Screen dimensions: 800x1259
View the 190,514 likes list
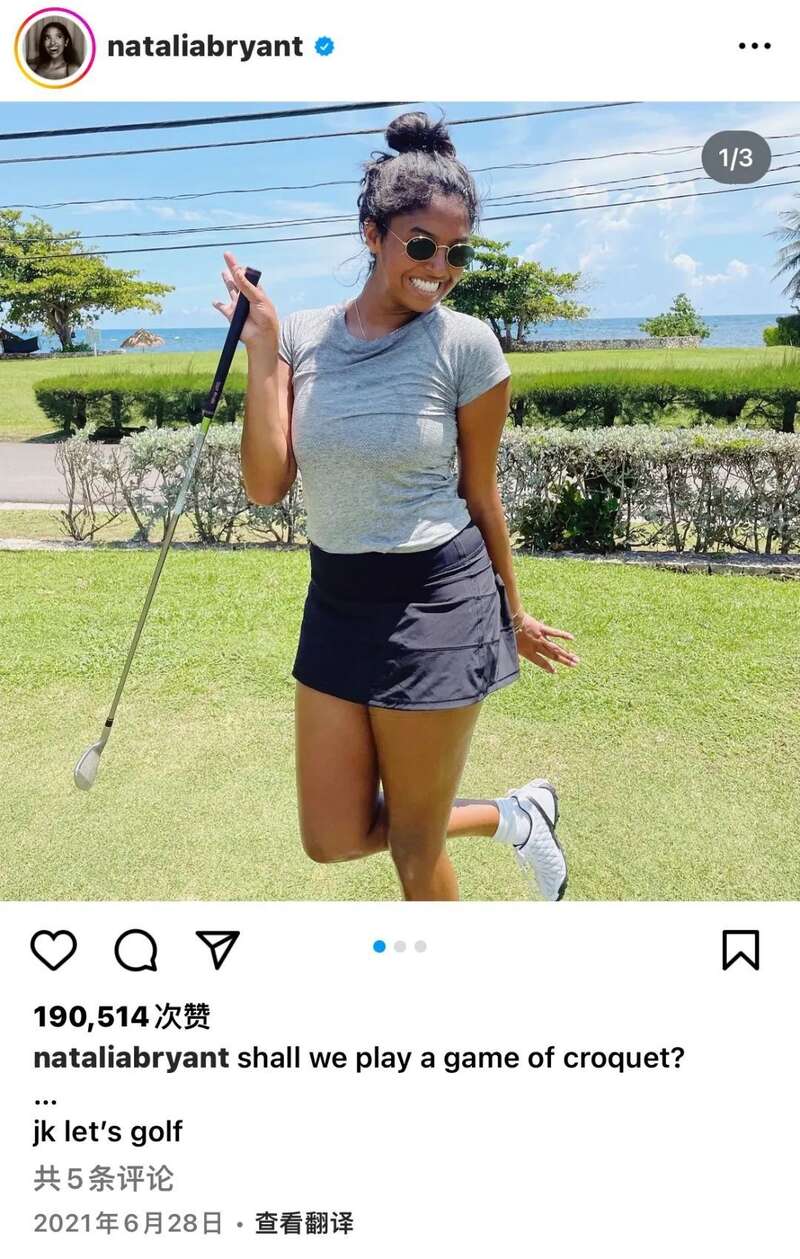coord(122,1017)
